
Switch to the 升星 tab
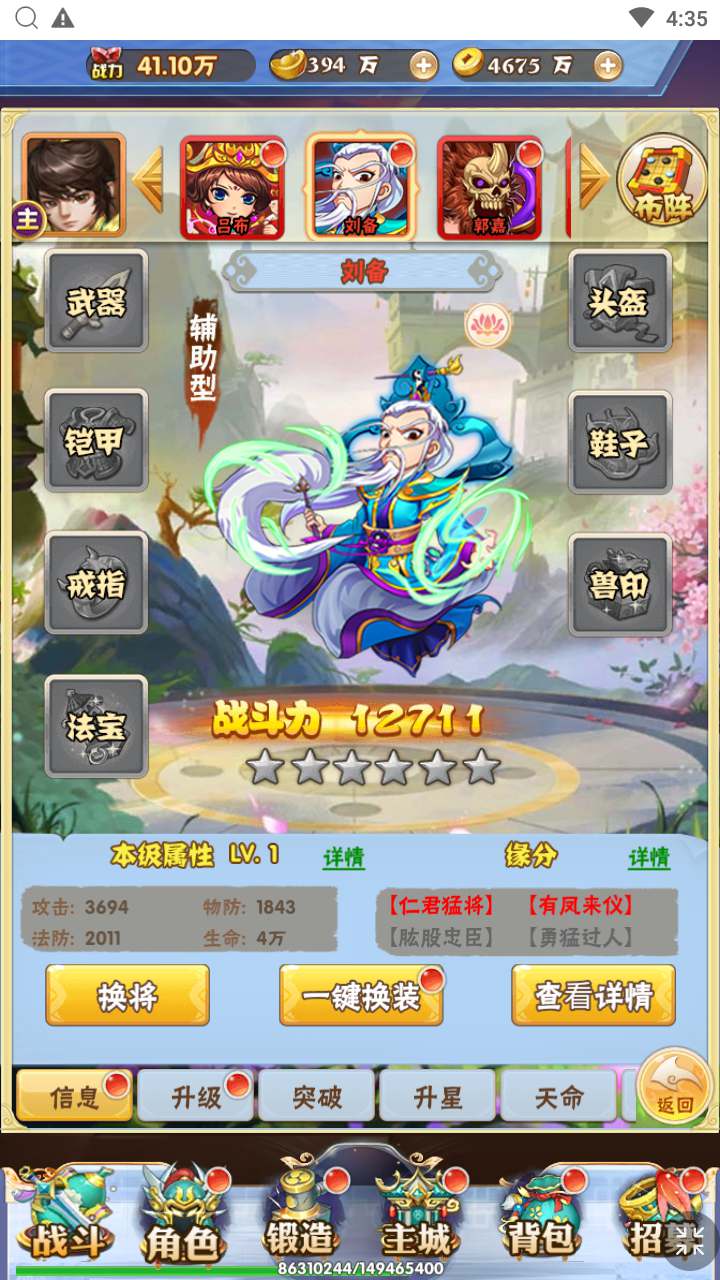(x=438, y=1096)
